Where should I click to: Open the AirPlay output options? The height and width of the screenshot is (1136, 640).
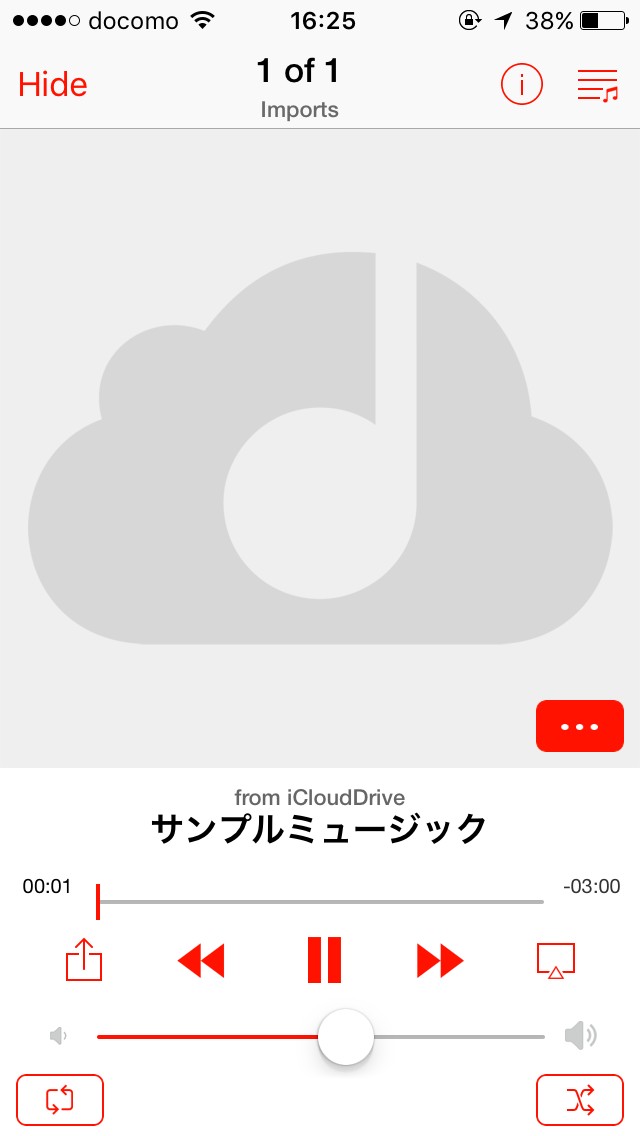[556, 961]
